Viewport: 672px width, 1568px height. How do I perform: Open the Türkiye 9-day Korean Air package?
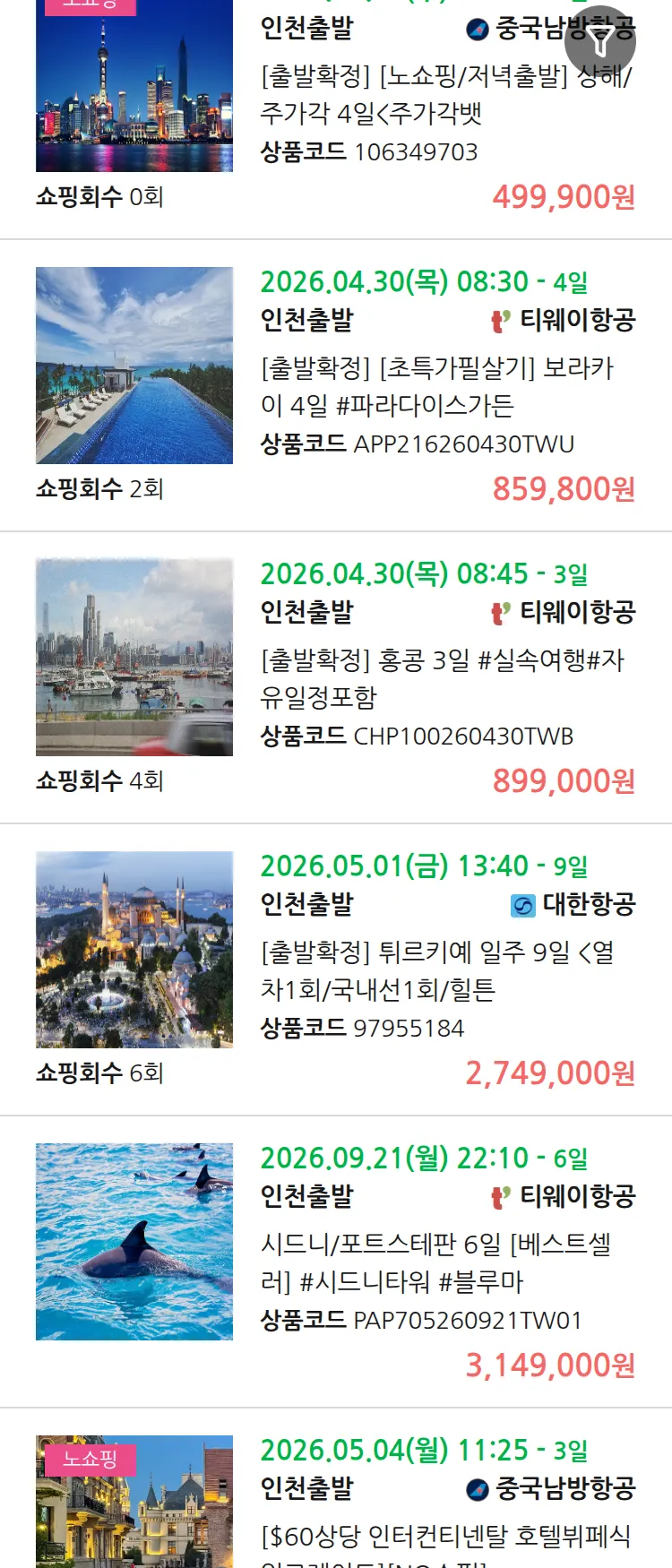(x=436, y=970)
